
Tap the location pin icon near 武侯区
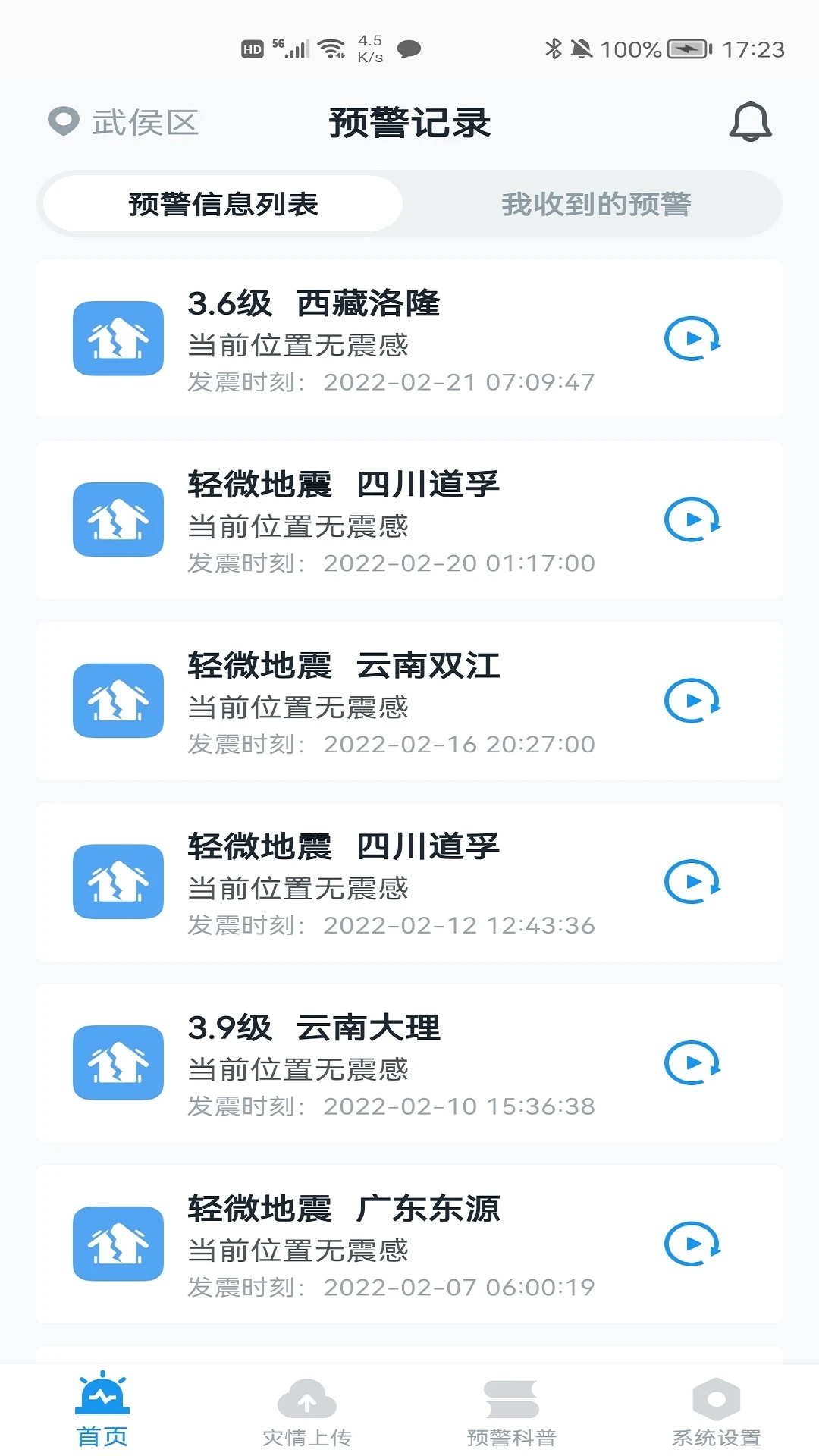pos(63,121)
